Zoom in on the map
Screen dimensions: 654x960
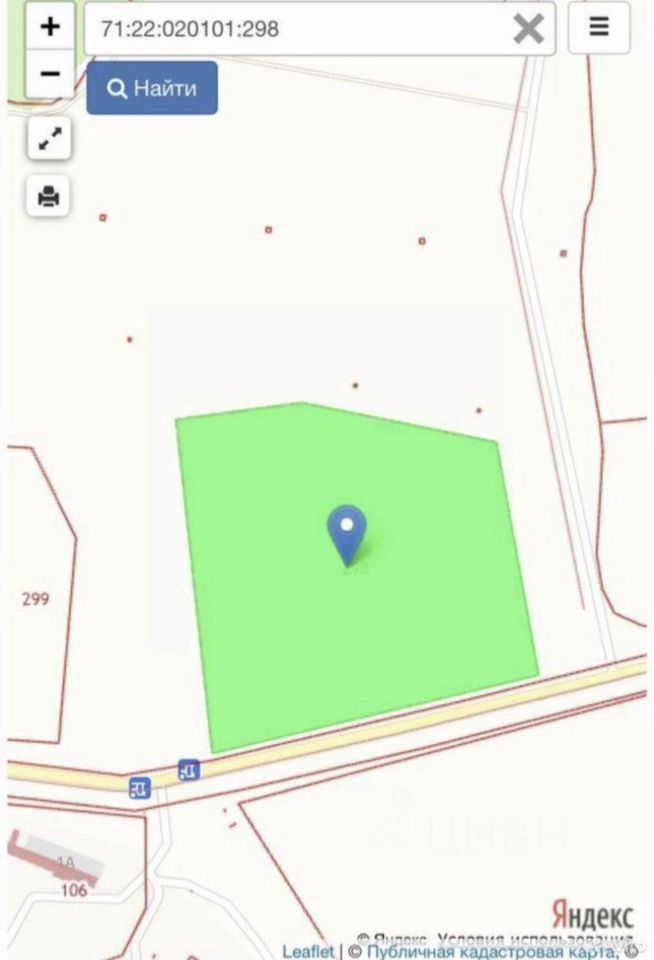(49, 27)
